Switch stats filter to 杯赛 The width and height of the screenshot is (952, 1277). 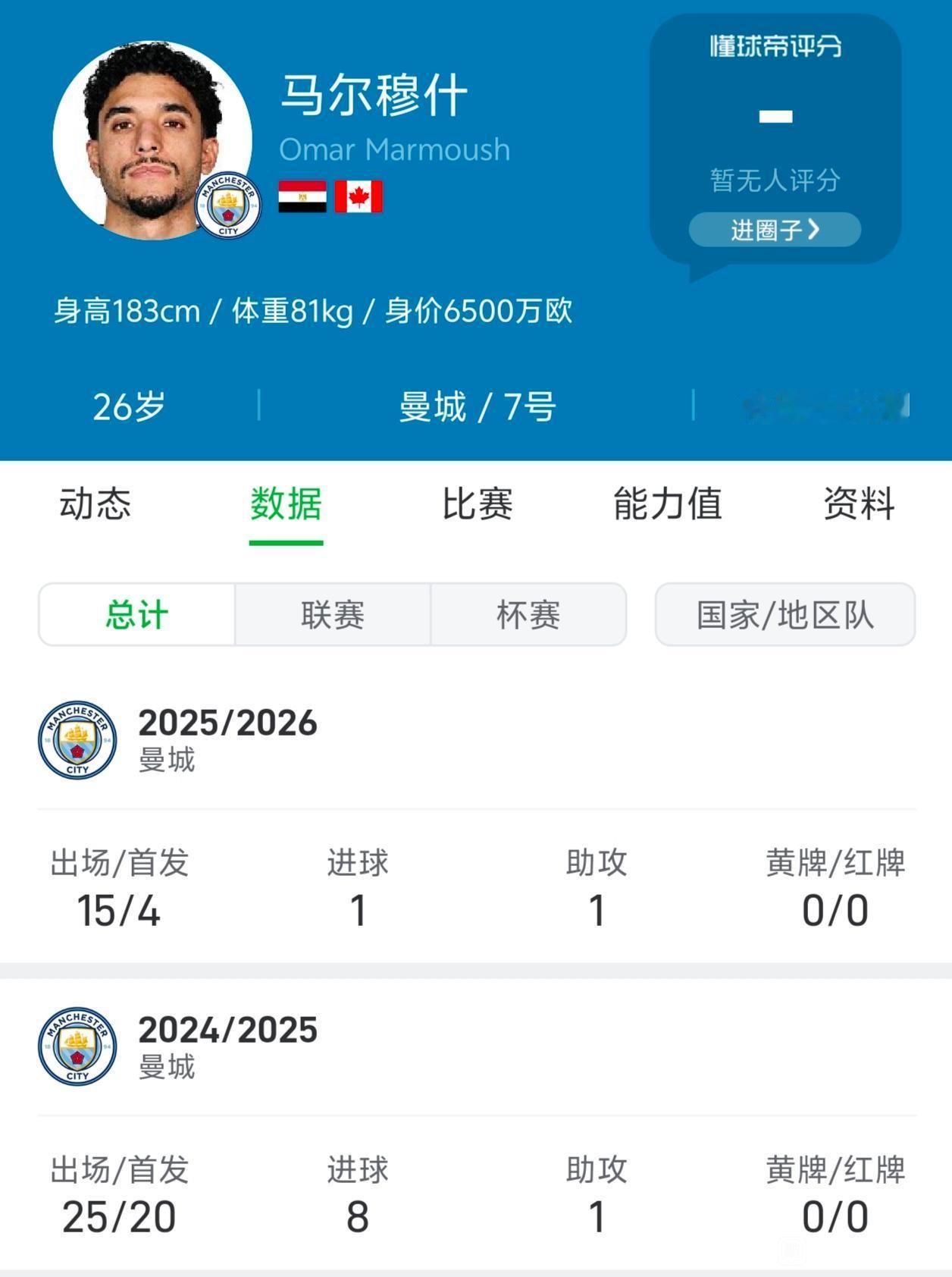point(528,615)
